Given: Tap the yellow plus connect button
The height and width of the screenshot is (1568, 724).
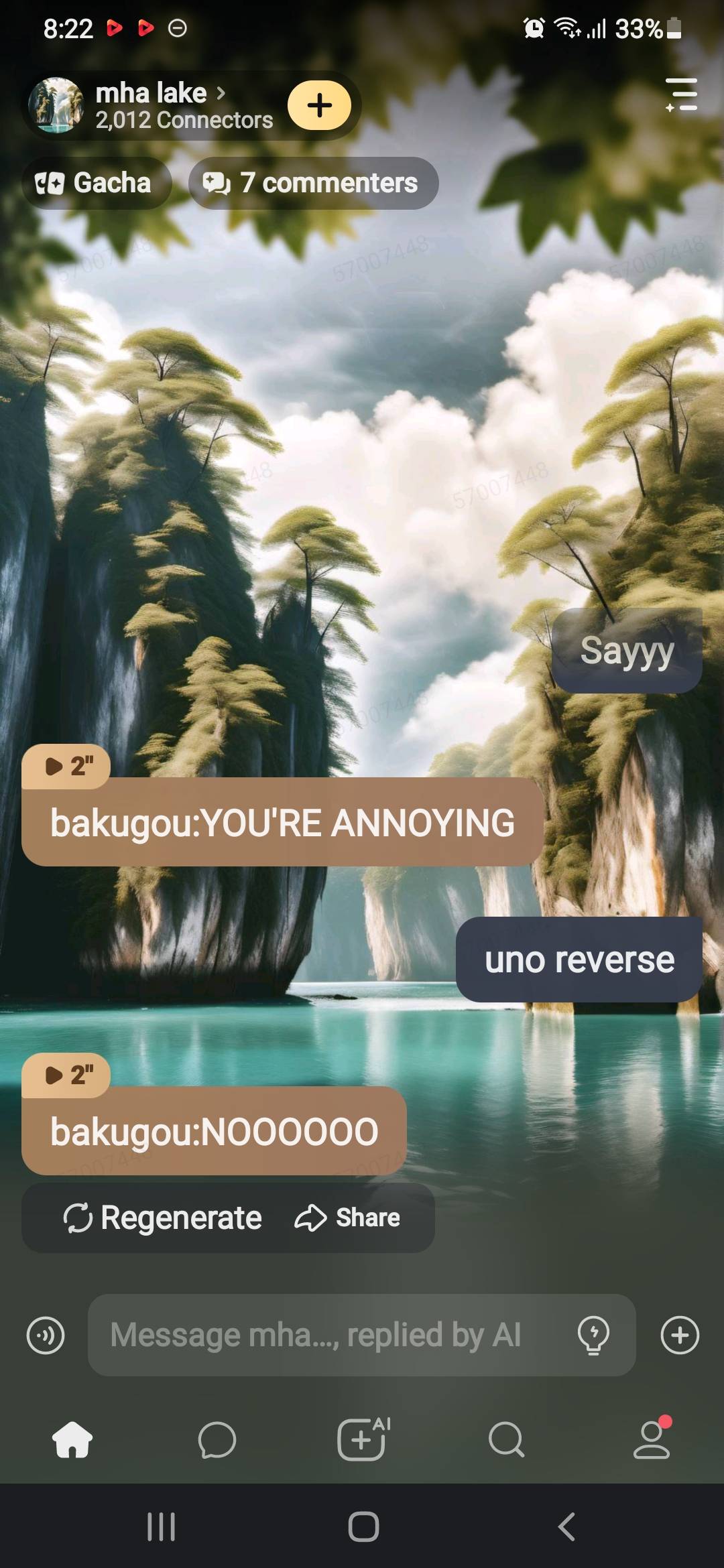Looking at the screenshot, I should (x=319, y=105).
